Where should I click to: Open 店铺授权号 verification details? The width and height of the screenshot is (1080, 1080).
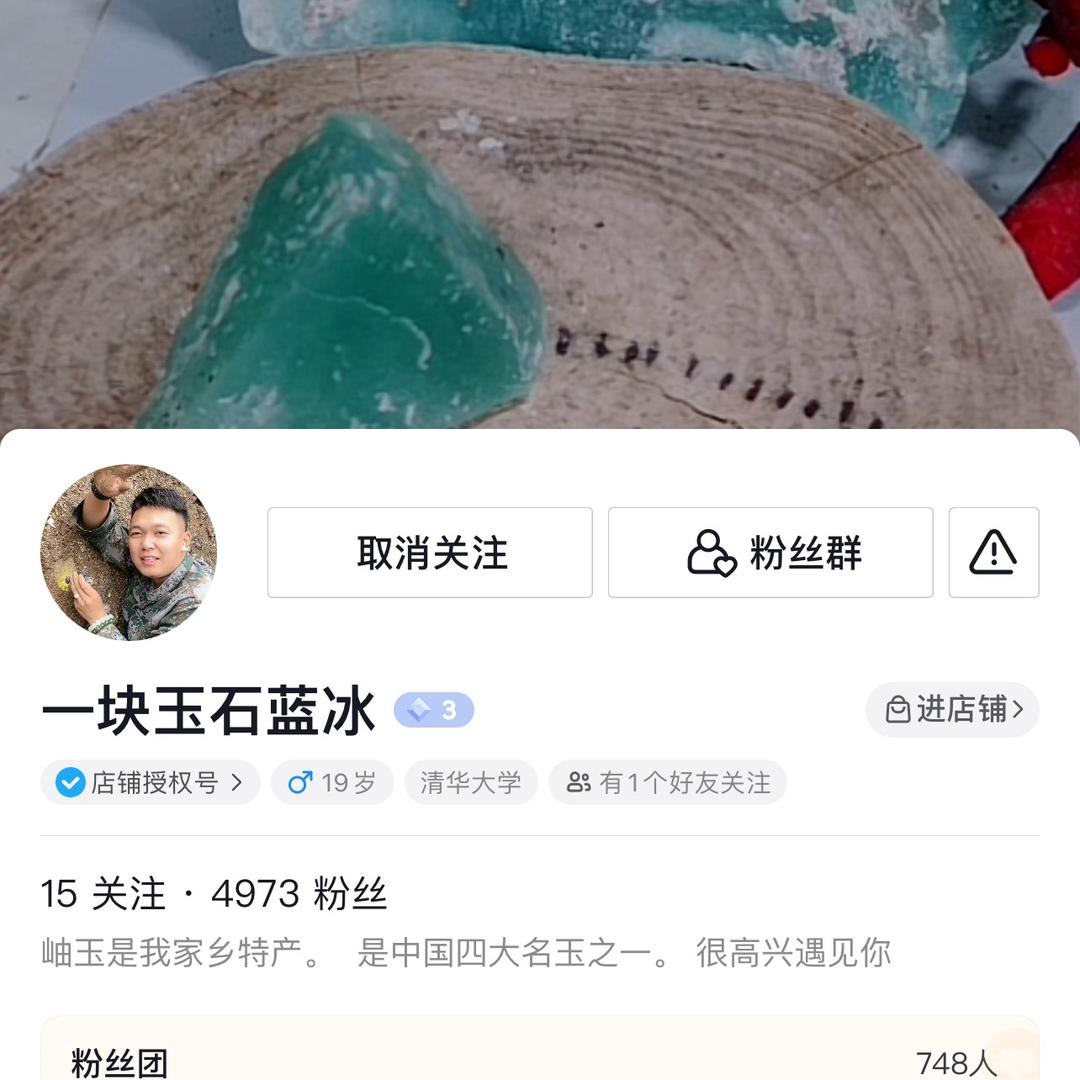(150, 782)
